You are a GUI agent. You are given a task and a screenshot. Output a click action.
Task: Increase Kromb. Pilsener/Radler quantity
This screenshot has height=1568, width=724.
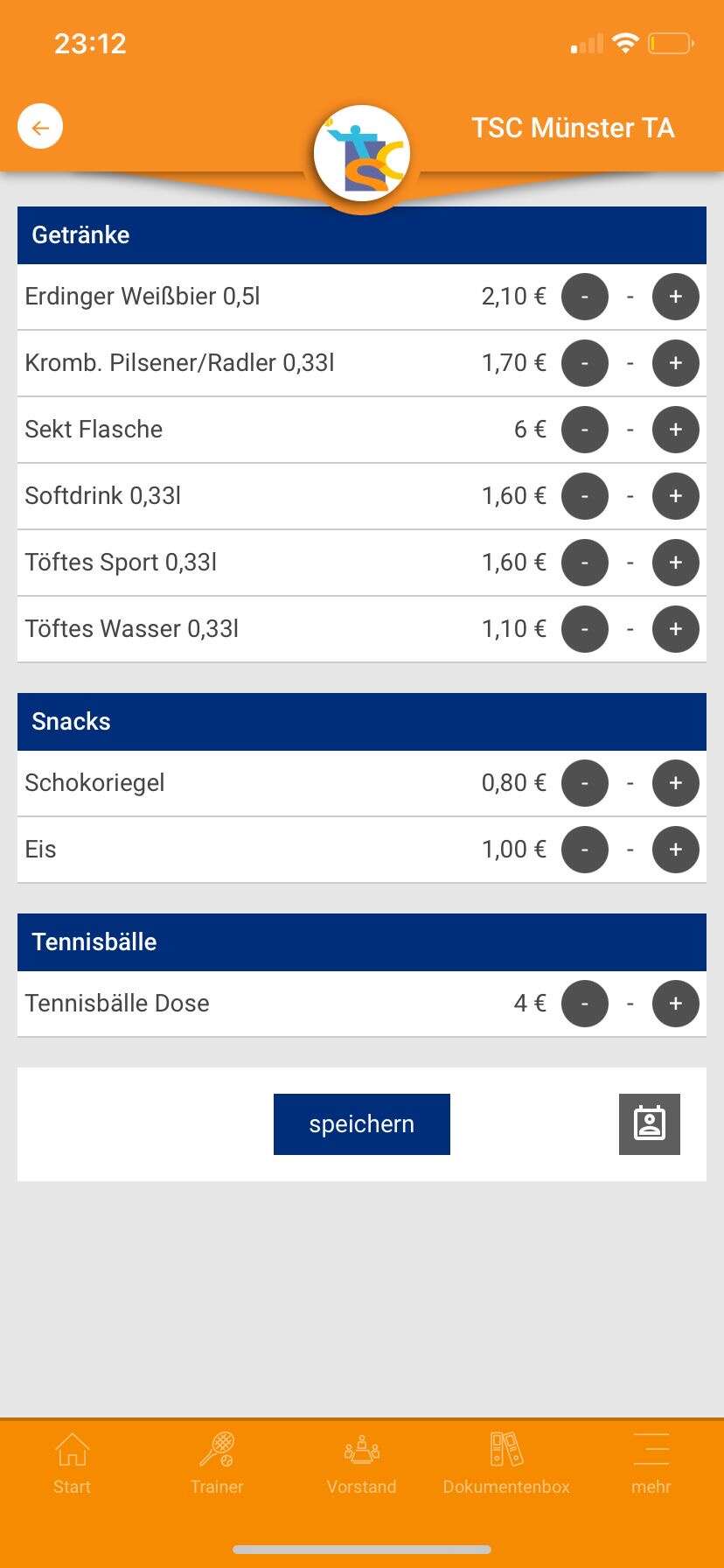click(x=675, y=363)
